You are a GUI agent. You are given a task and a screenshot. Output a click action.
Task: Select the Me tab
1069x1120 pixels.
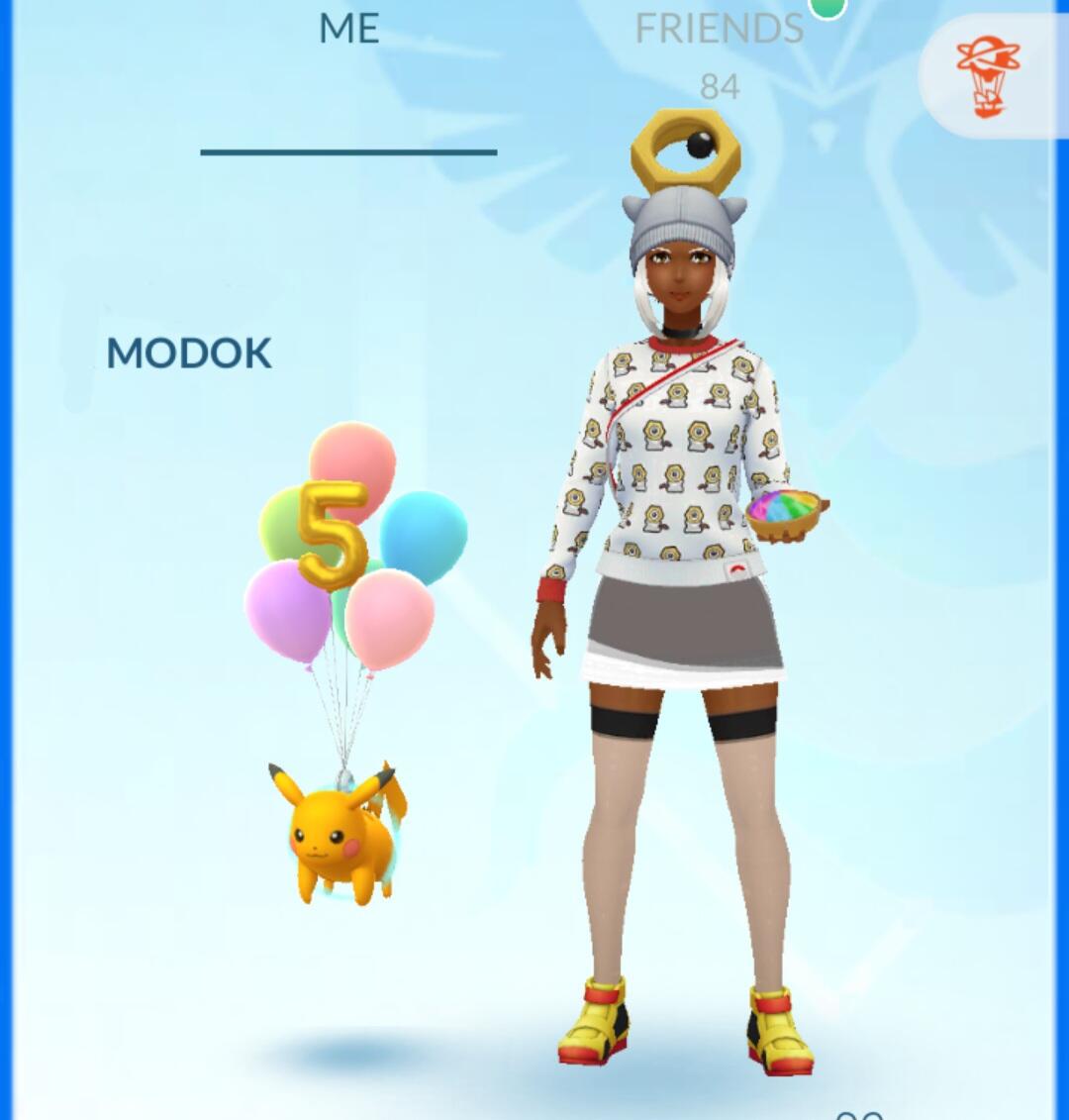(x=348, y=30)
